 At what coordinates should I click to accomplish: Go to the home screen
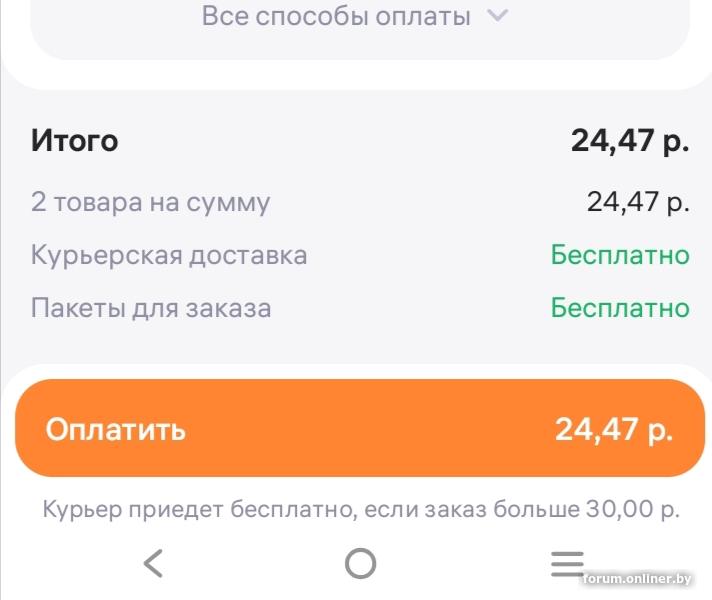[360, 564]
